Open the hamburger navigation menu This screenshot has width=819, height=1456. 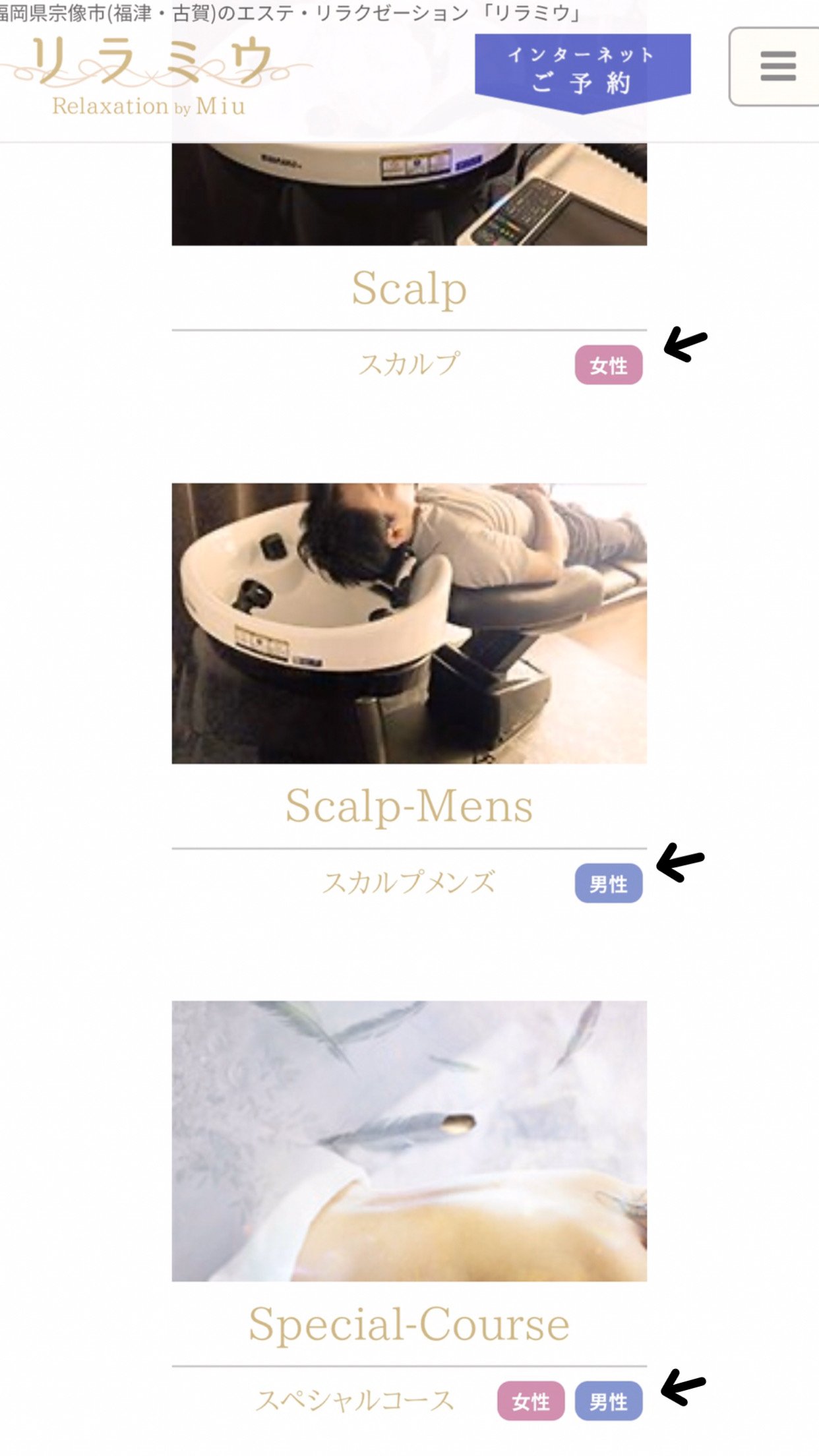pyautogui.click(x=777, y=66)
